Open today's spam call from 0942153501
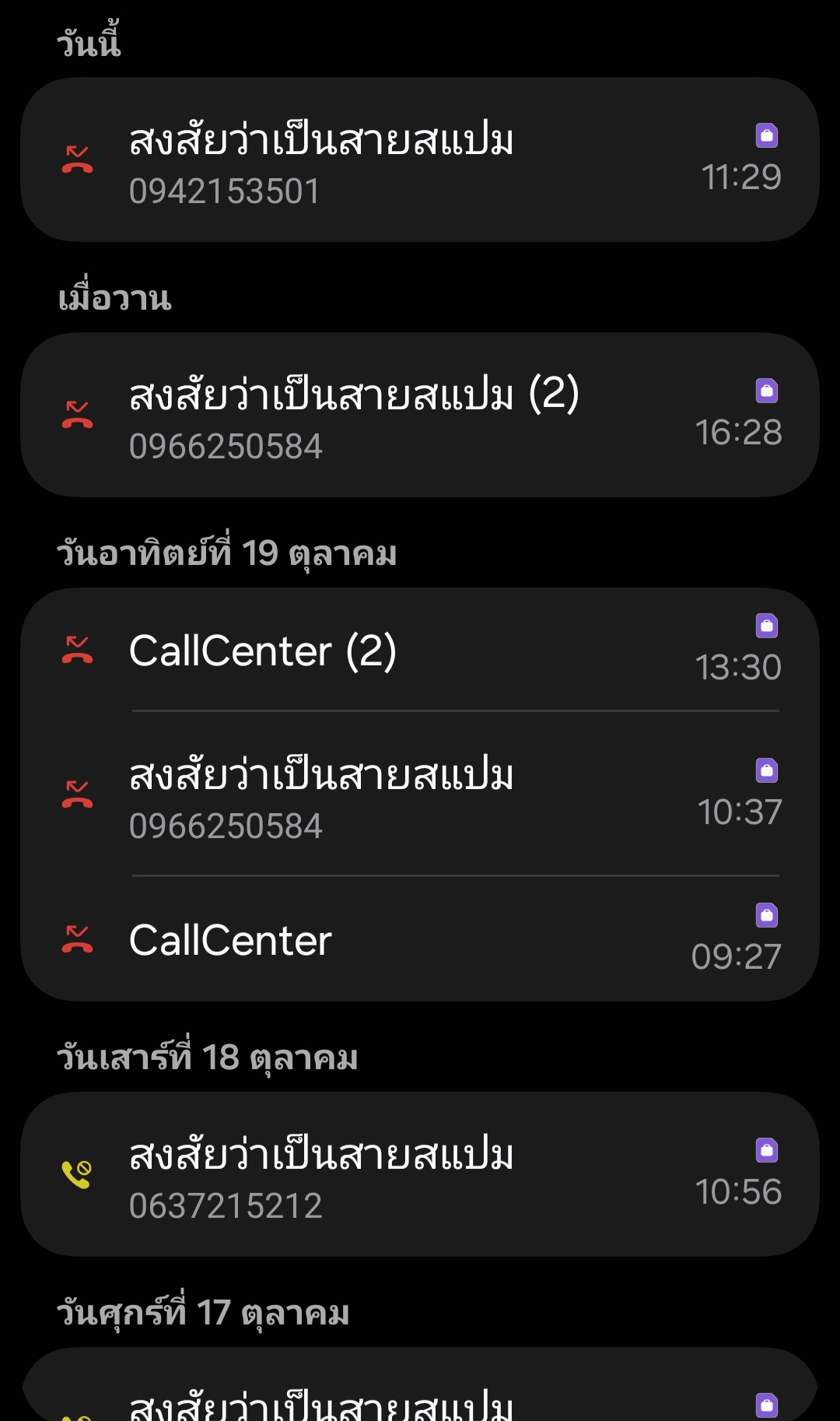The width and height of the screenshot is (840, 1421). click(420, 160)
